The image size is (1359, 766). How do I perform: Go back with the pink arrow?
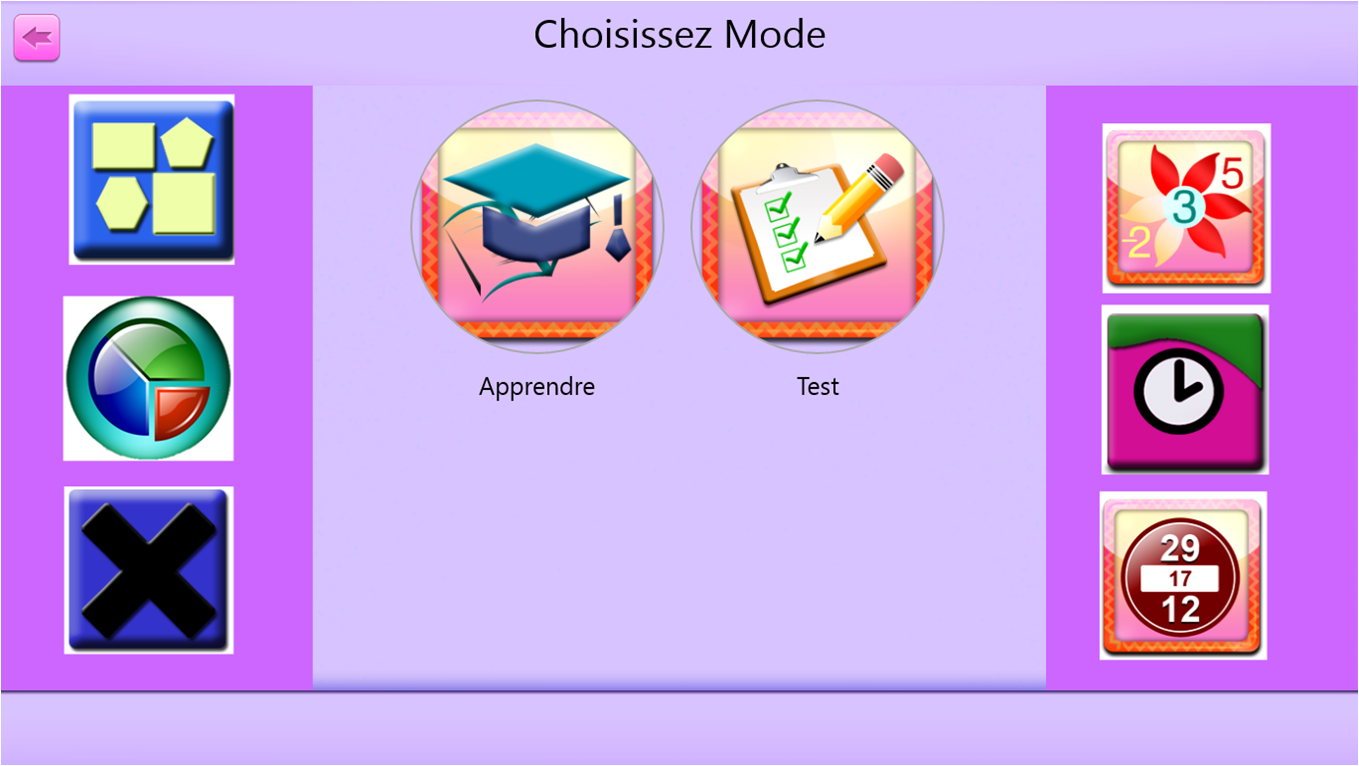tap(37, 39)
